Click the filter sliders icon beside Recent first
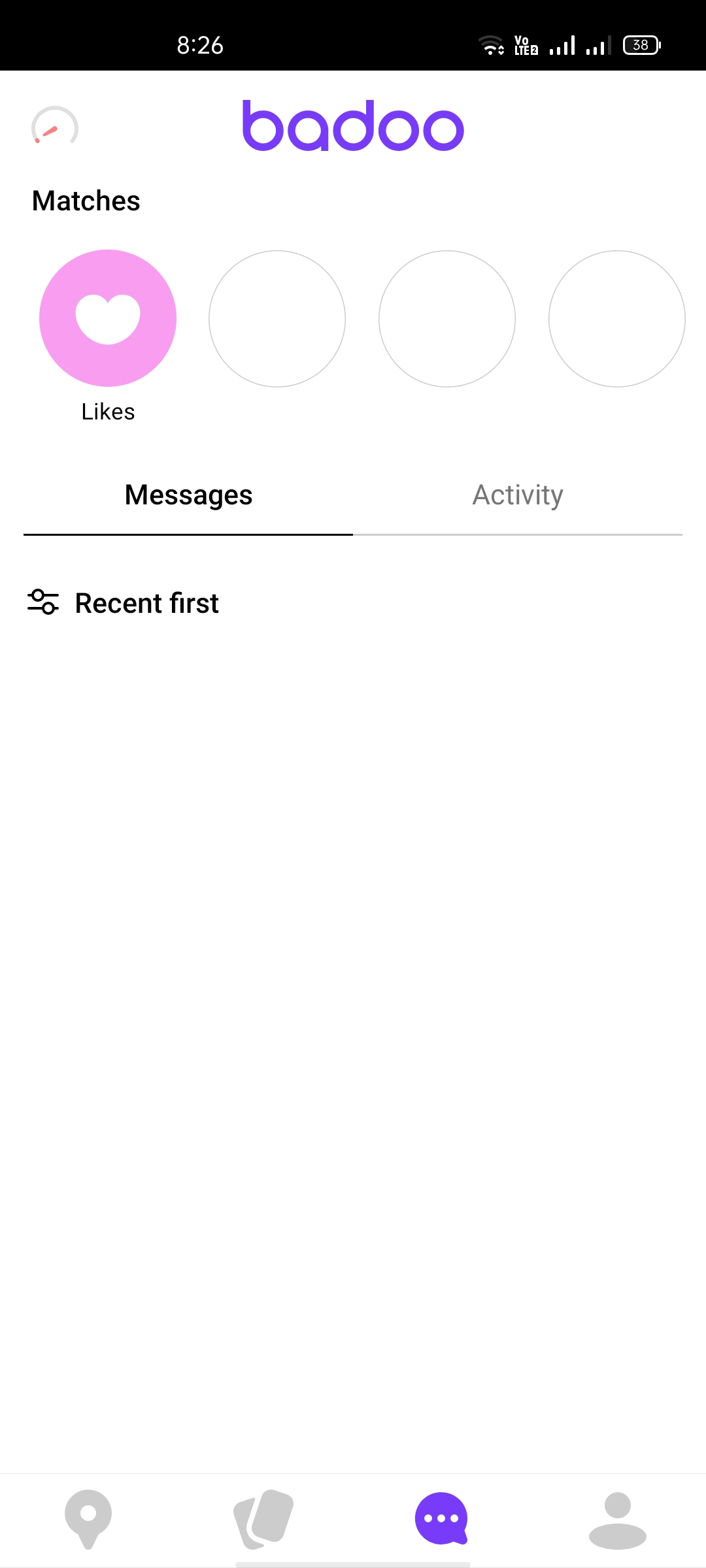 pyautogui.click(x=43, y=603)
